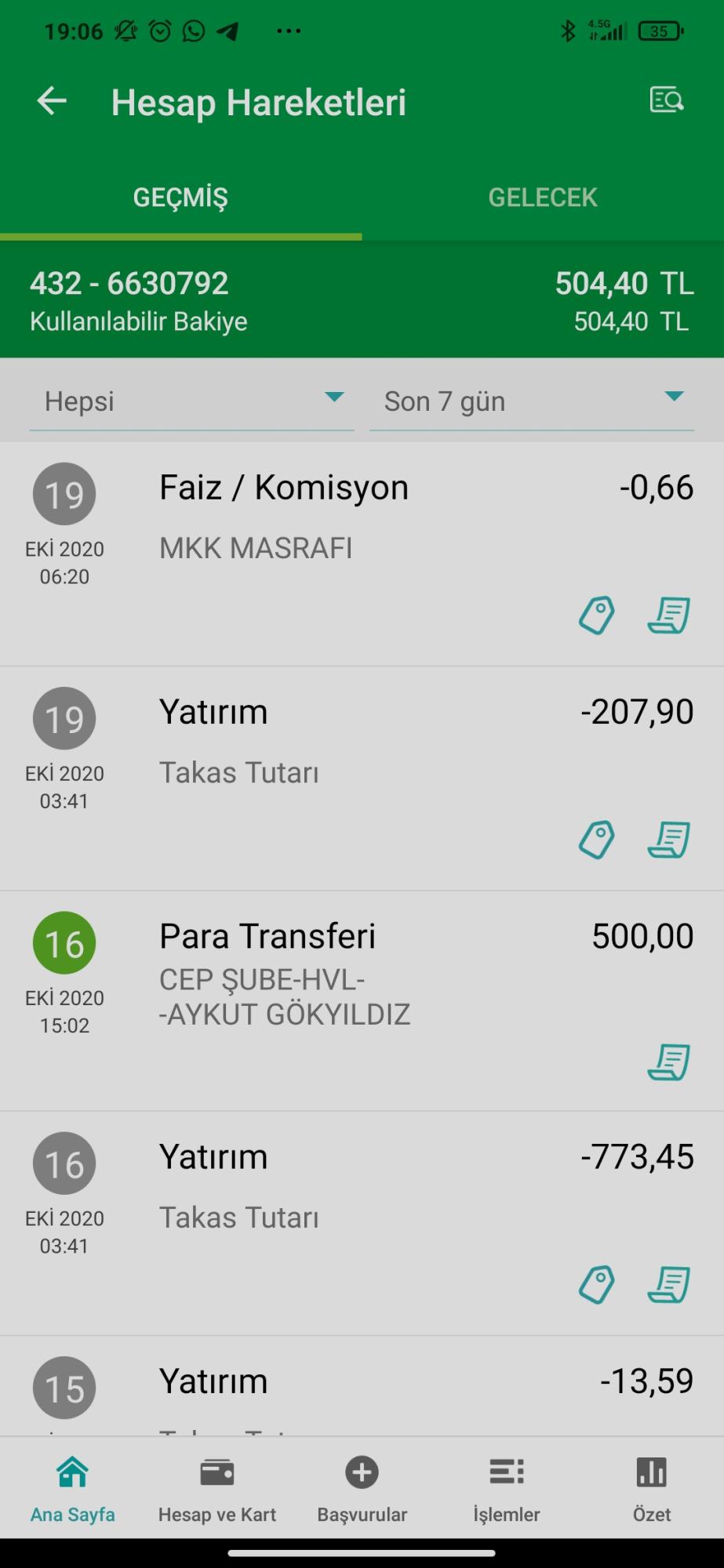Expand the Hepsi transaction type dropdown
Image resolution: width=724 pixels, height=1568 pixels.
(x=191, y=401)
